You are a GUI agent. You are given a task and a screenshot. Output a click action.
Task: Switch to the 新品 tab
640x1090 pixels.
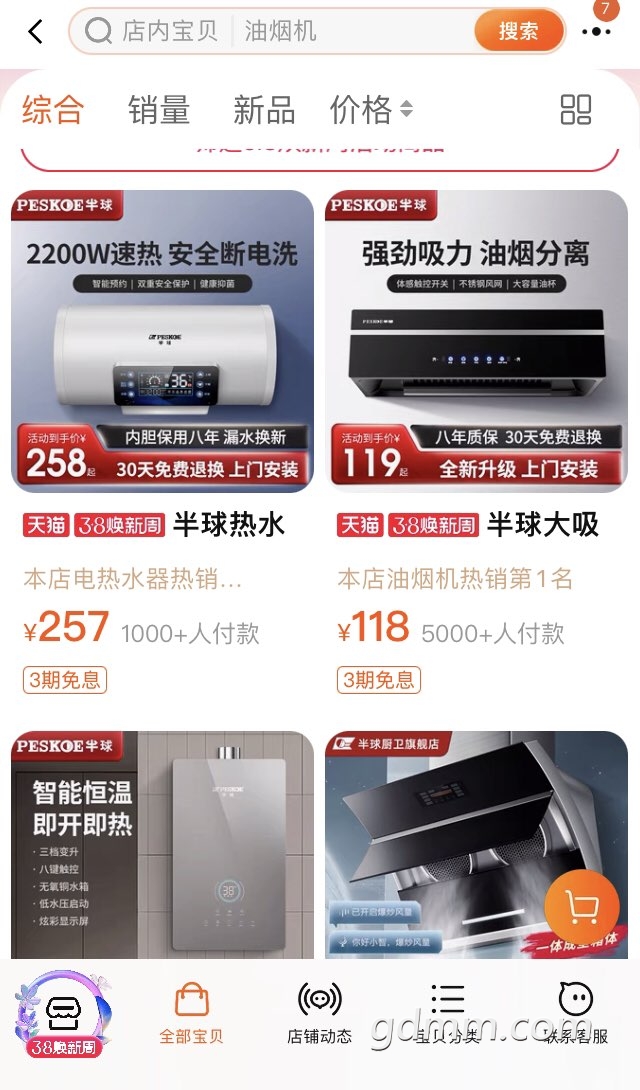click(264, 110)
